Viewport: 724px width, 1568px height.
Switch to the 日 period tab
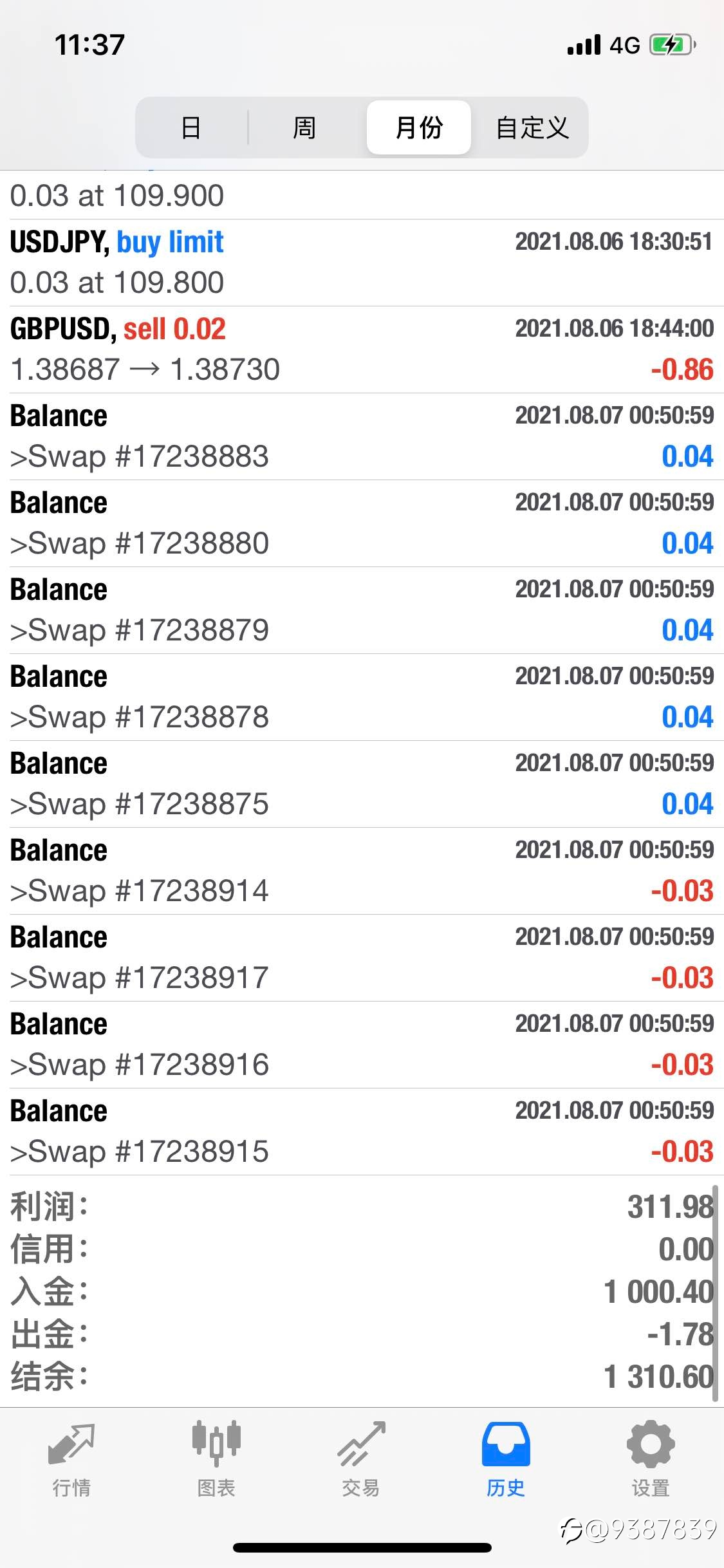(x=191, y=127)
